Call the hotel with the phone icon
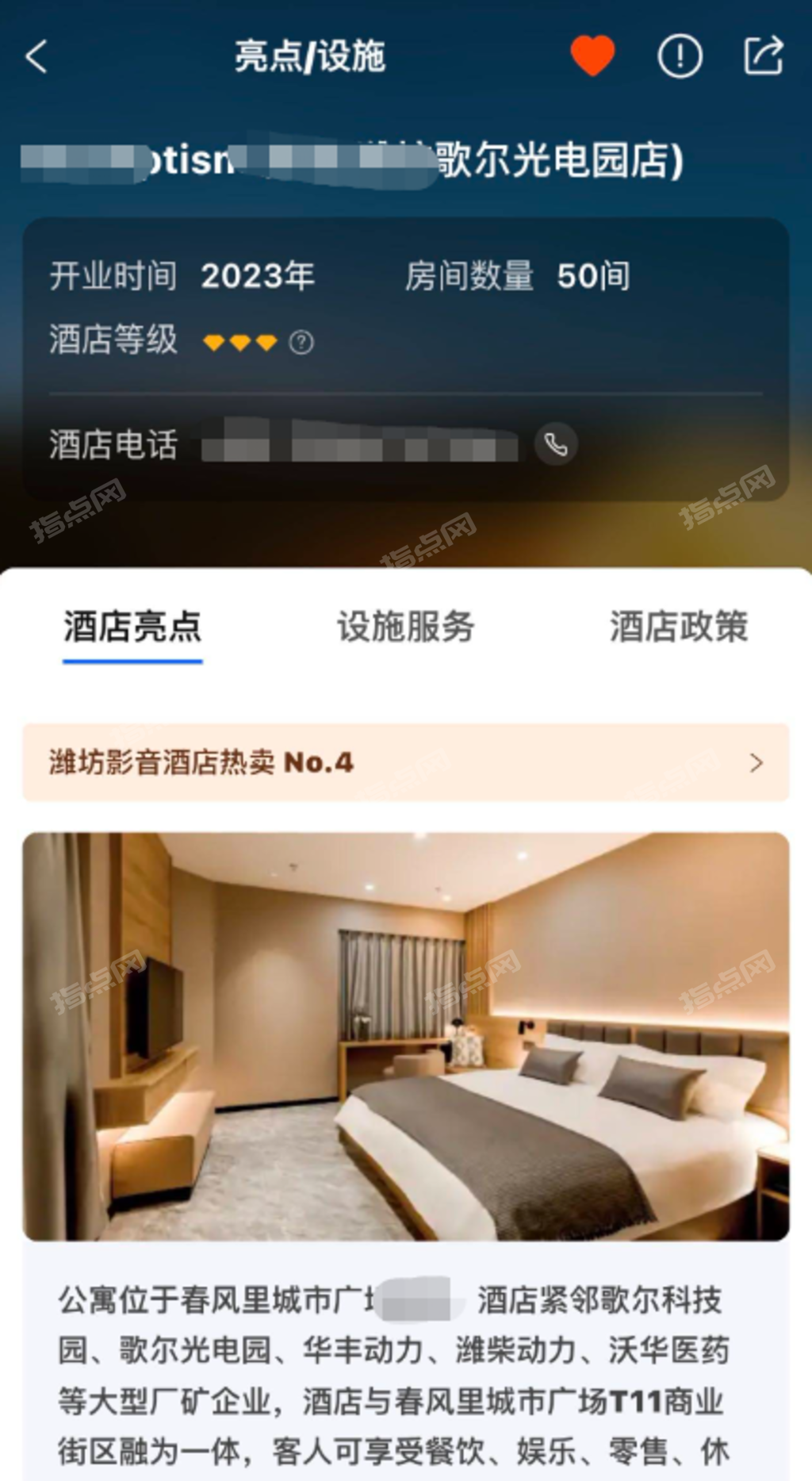Viewport: 812px width, 1481px height. 556,444
